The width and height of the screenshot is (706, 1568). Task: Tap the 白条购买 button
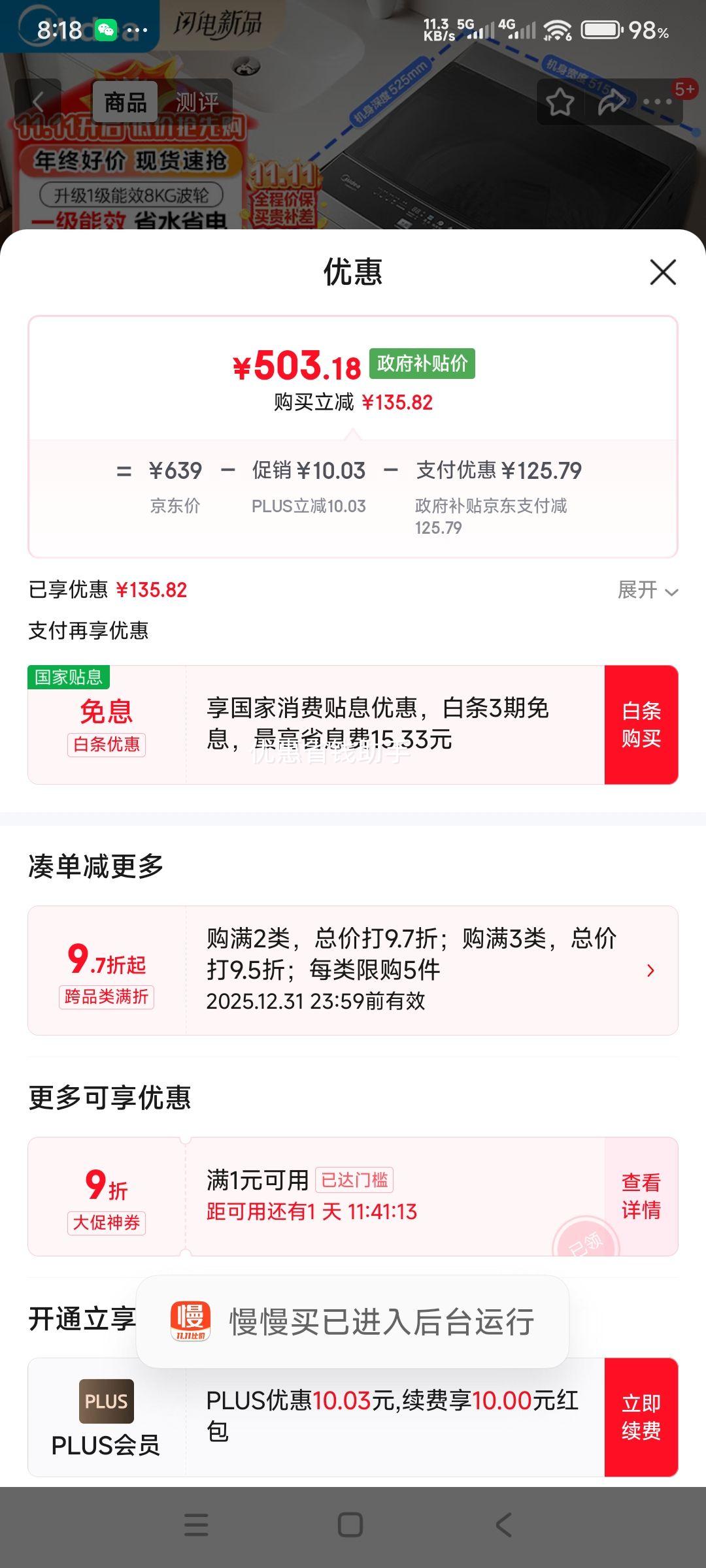pyautogui.click(x=641, y=725)
